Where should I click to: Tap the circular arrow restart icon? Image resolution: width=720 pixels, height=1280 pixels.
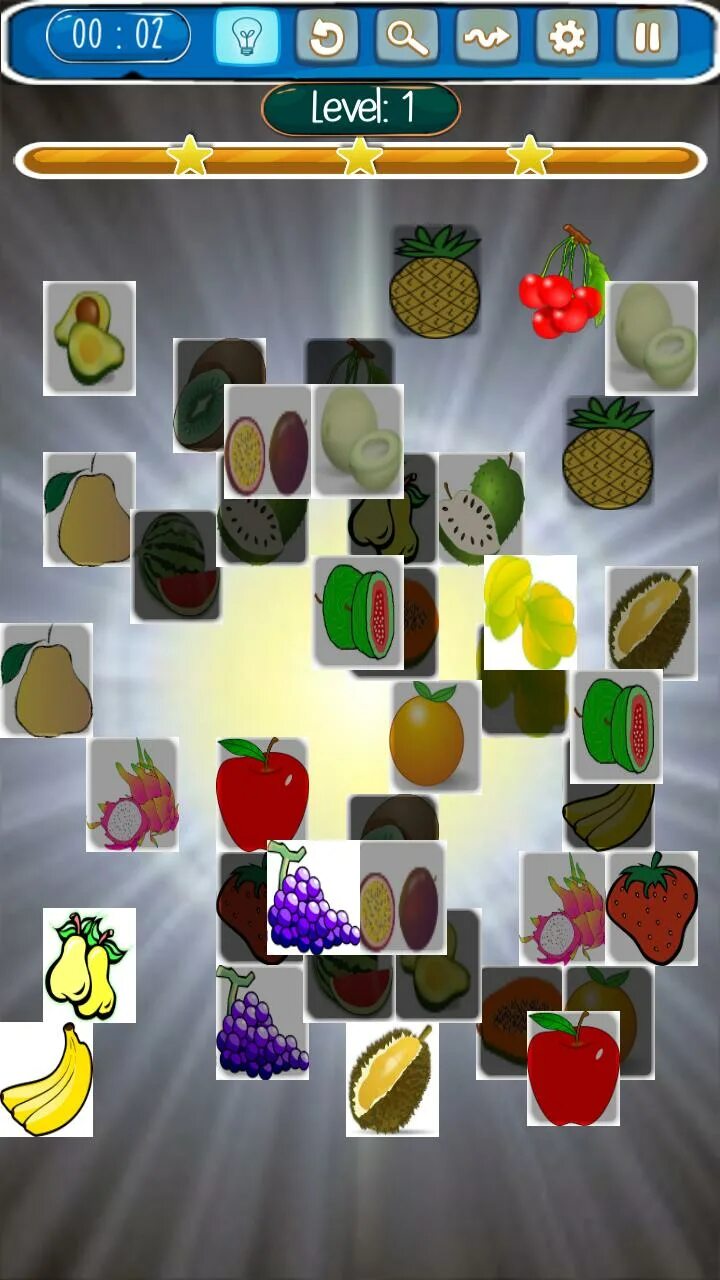(326, 38)
